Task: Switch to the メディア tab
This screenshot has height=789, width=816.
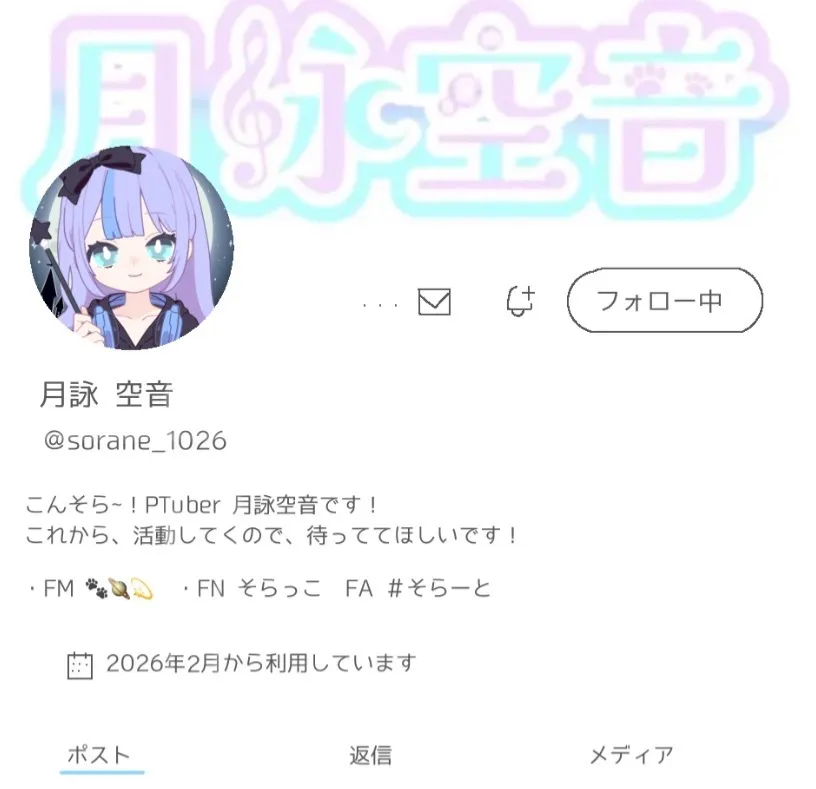Action: (x=630, y=756)
